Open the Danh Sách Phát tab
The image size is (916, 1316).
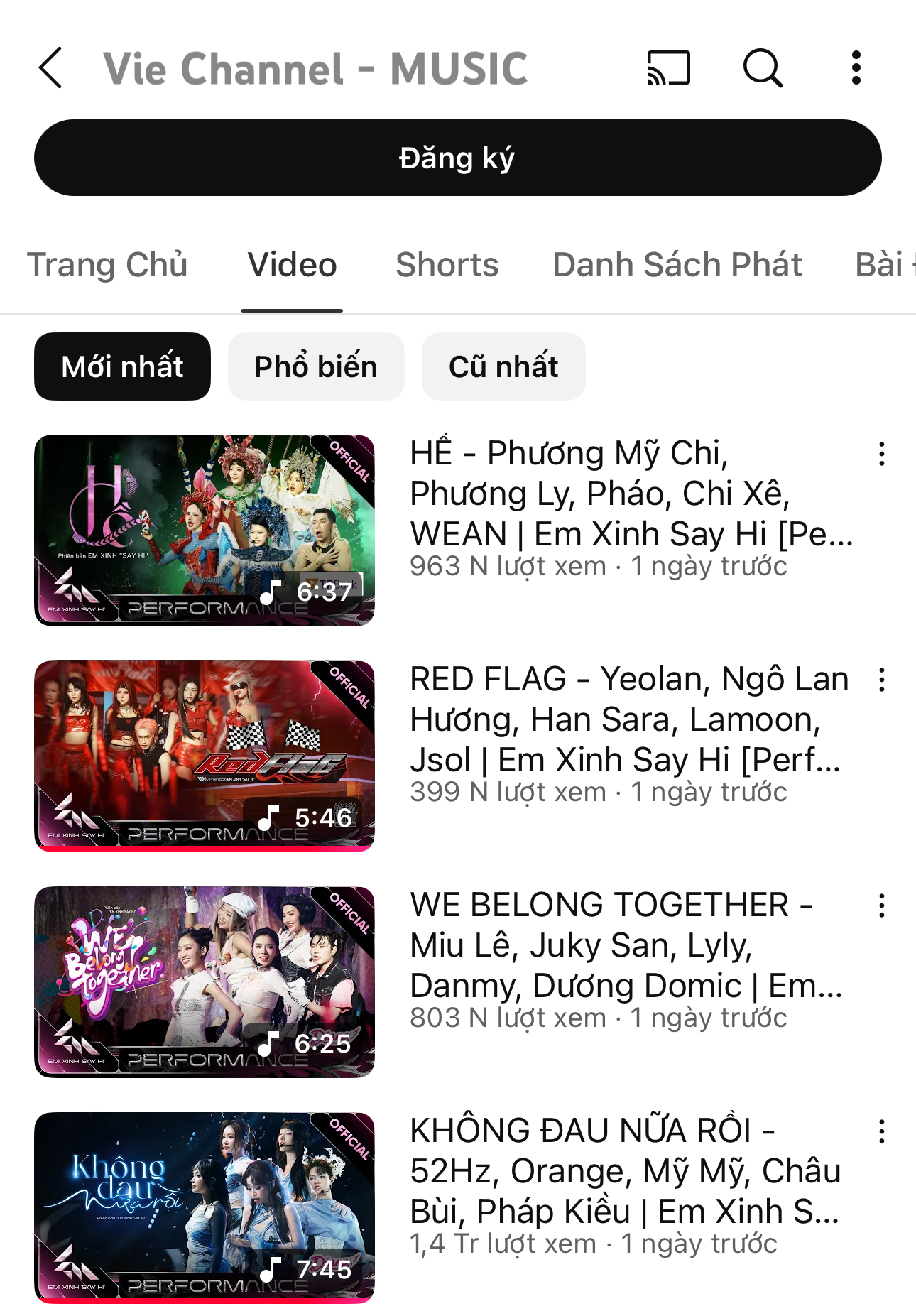[677, 265]
